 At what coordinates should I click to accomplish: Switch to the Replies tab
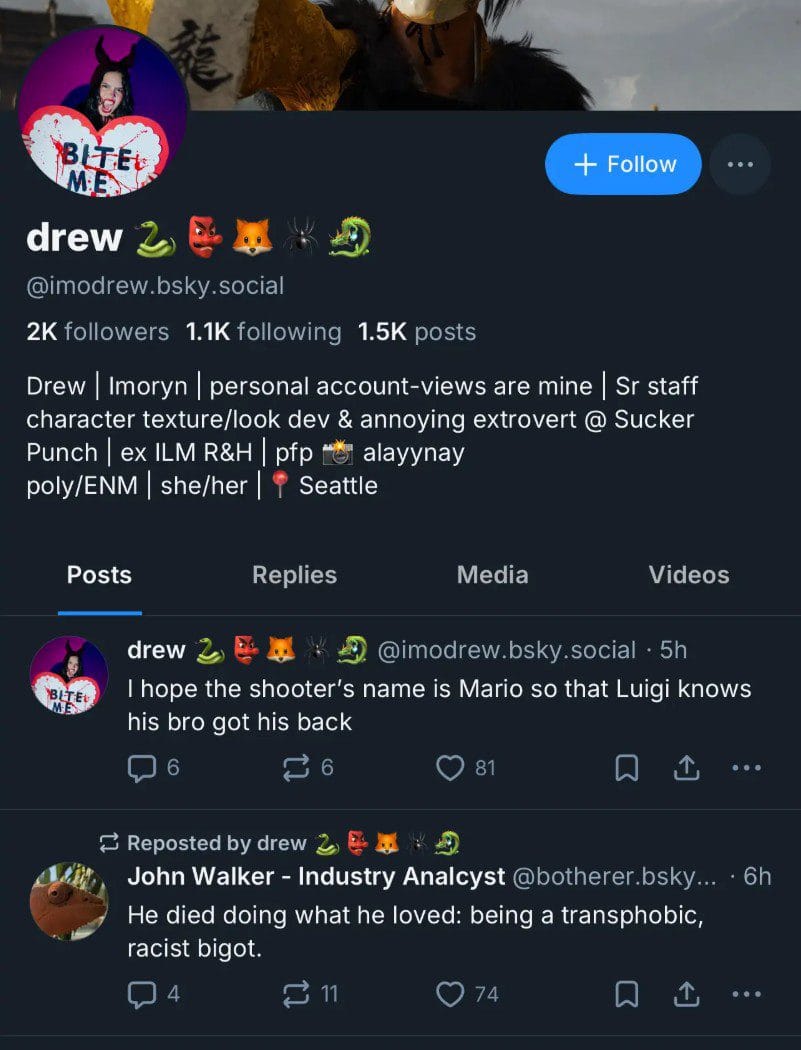[x=294, y=575]
